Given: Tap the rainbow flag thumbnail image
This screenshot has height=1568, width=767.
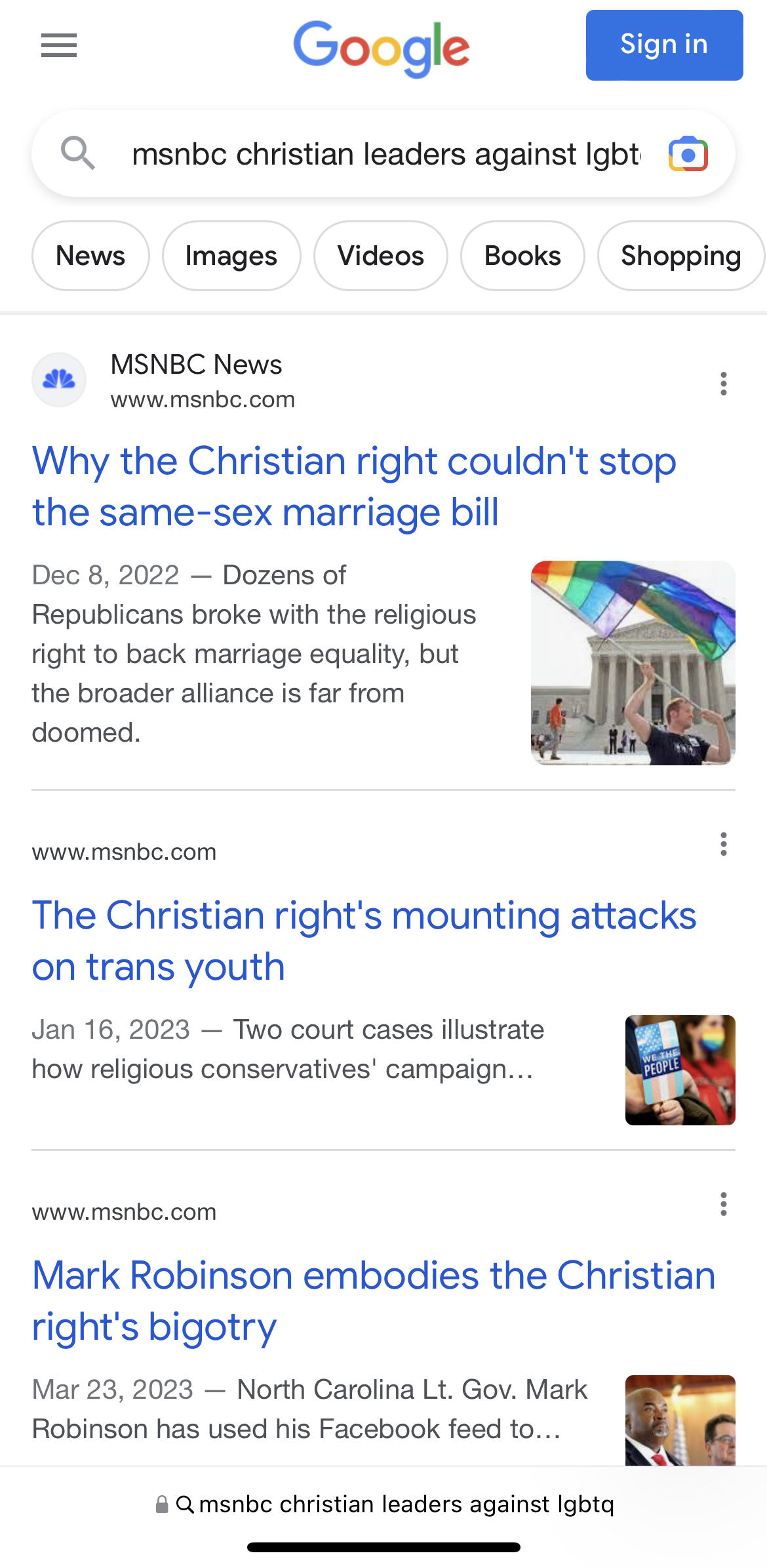Looking at the screenshot, I should [633, 662].
